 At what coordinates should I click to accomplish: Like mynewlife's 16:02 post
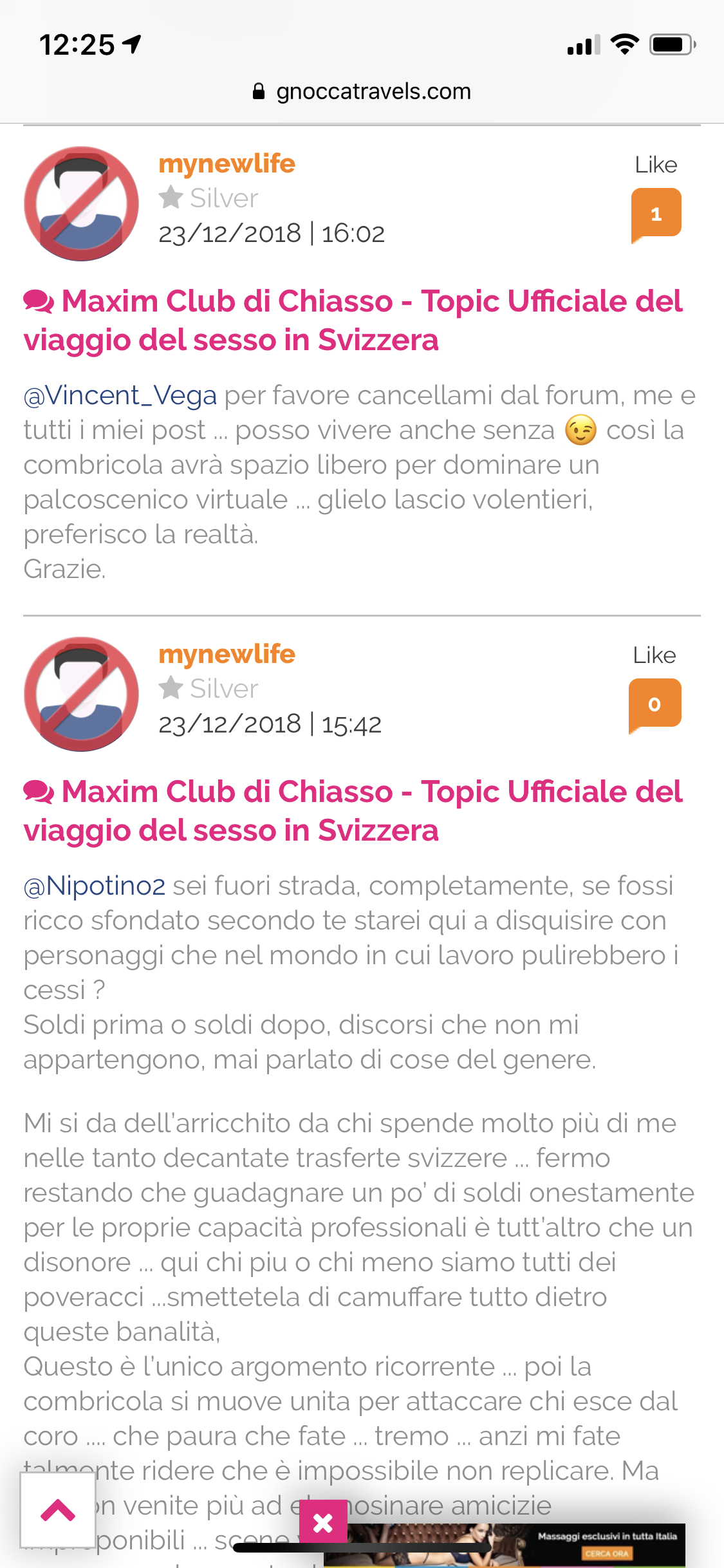point(656,213)
